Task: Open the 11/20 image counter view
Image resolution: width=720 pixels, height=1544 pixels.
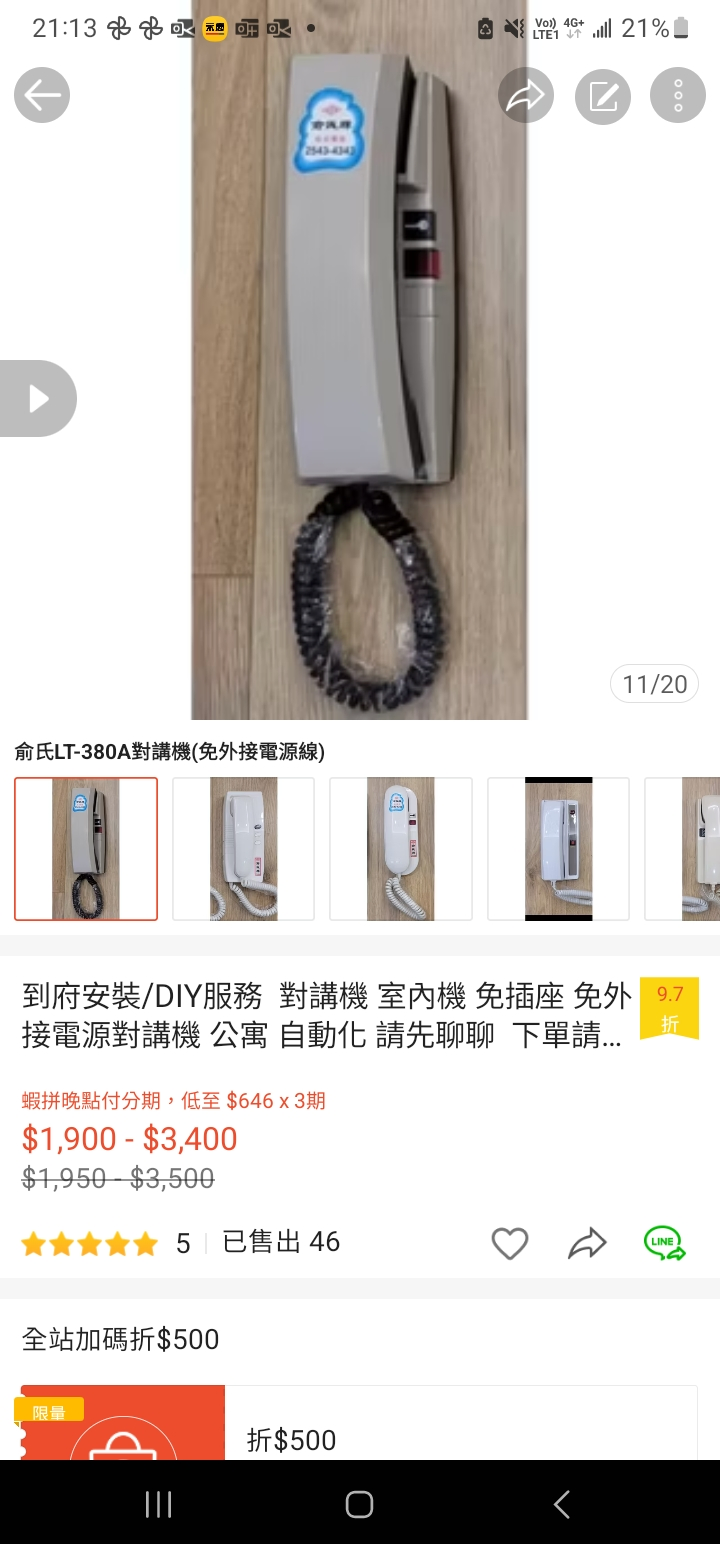Action: pos(655,685)
